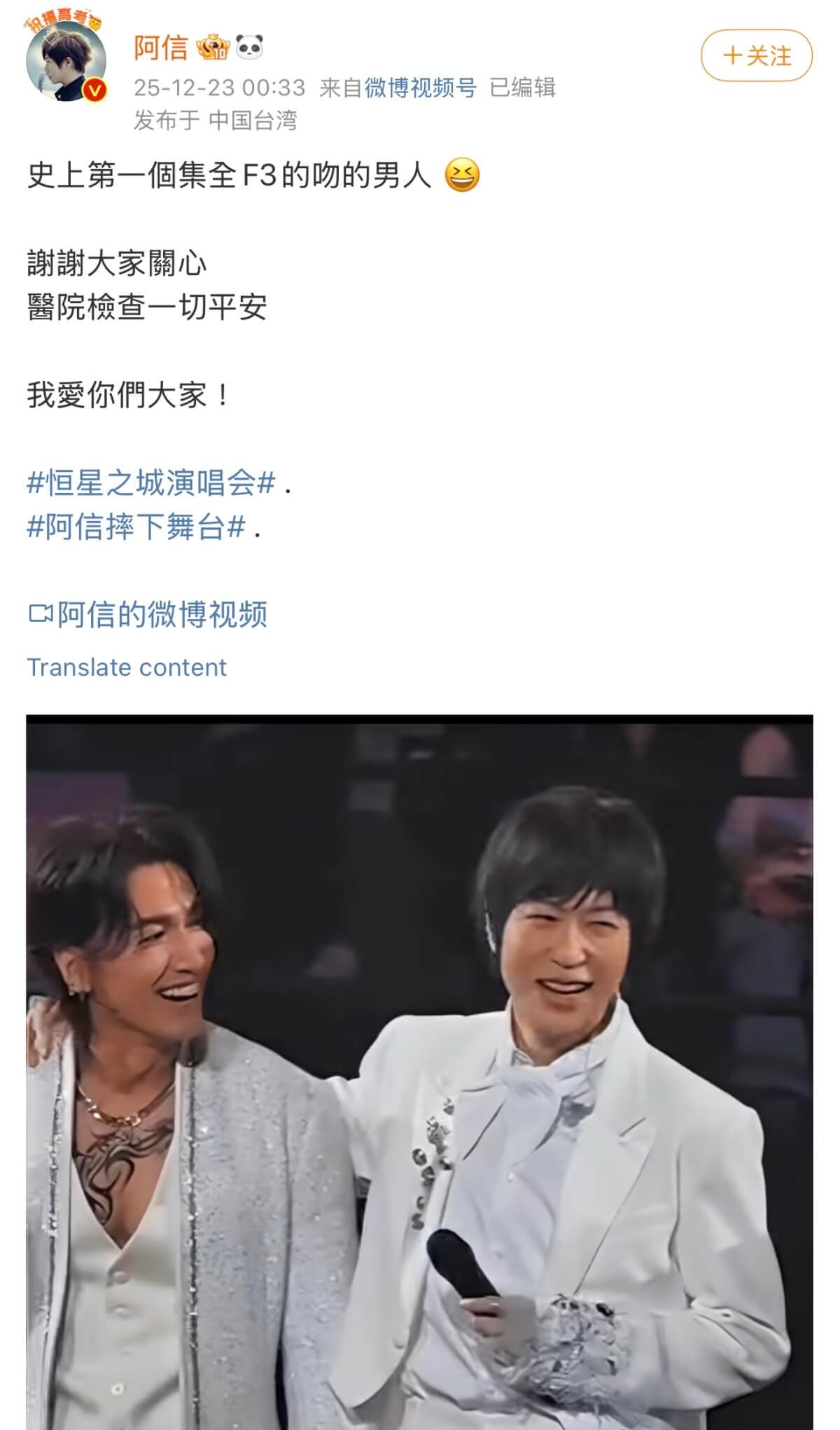This screenshot has width=840, height=1430.
Task: Open the 微博视频号 source link
Action: pyautogui.click(x=420, y=88)
